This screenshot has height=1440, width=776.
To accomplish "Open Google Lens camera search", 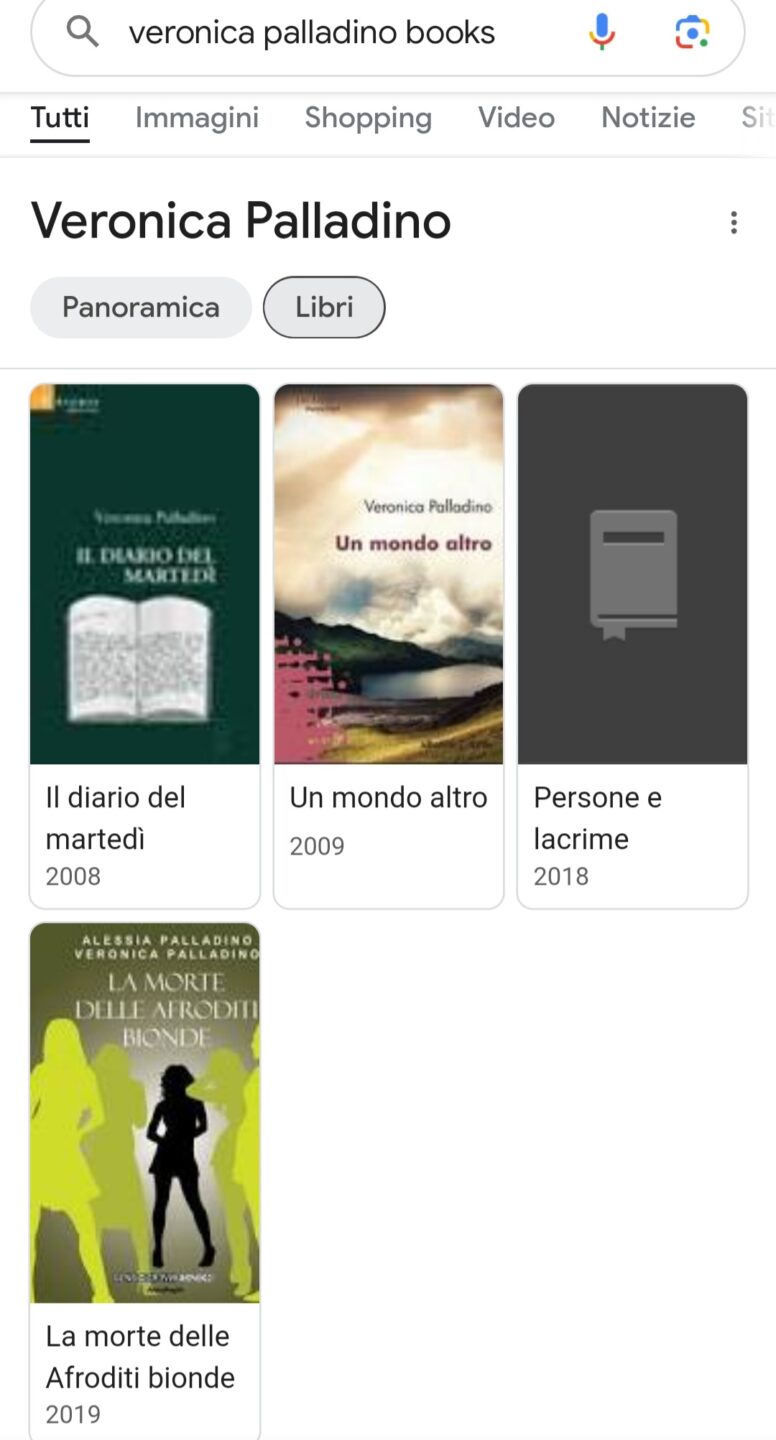I will (692, 33).
